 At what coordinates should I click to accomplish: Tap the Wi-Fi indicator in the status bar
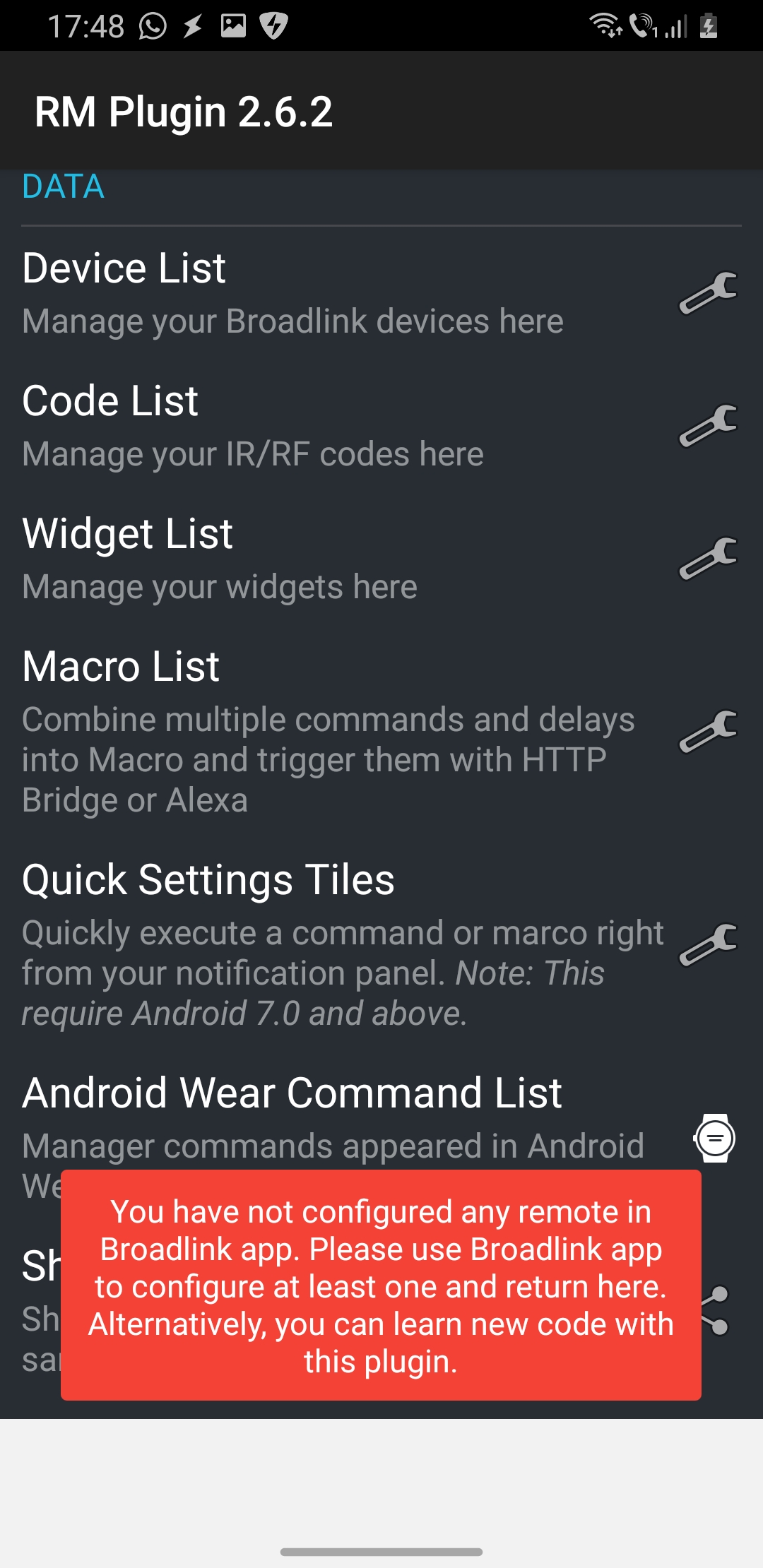pos(606,26)
